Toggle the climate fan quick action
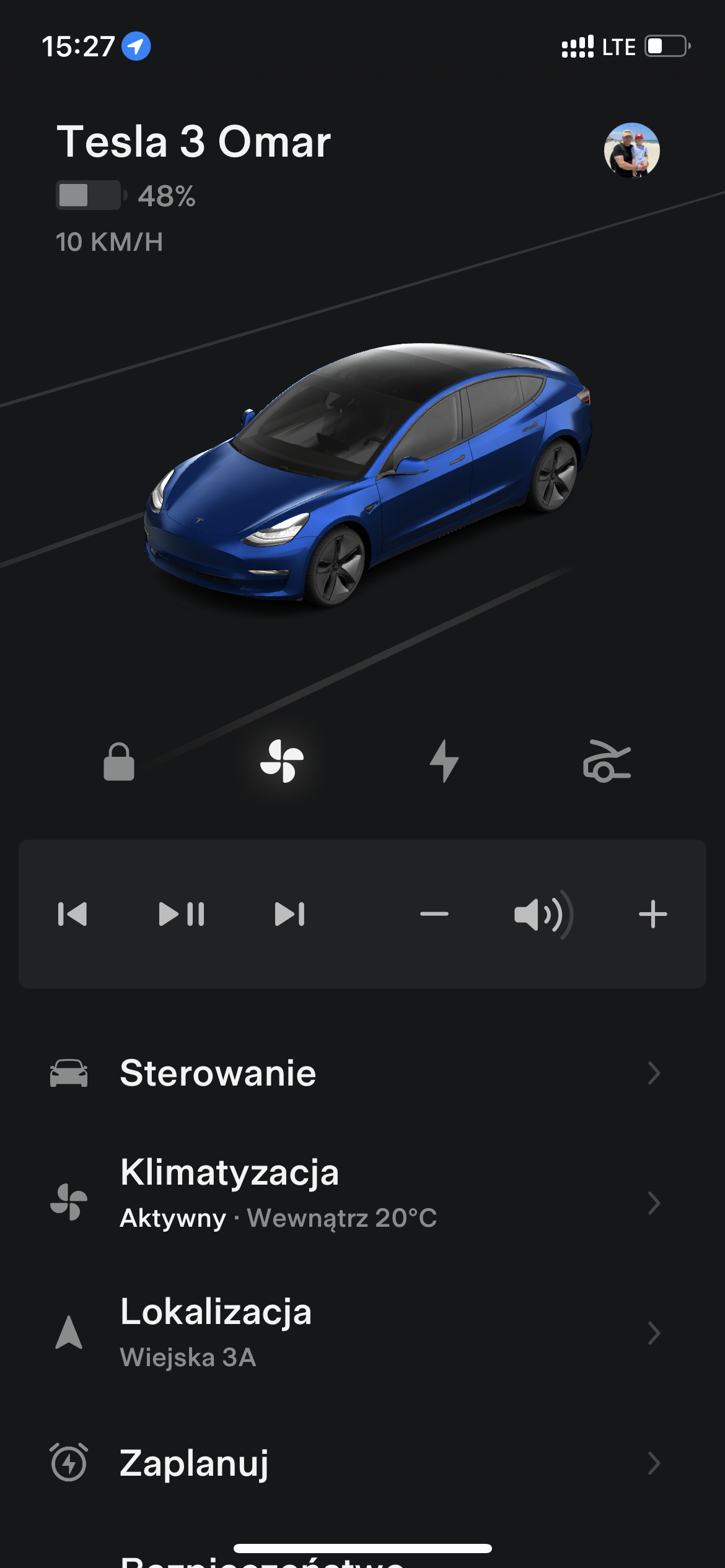The width and height of the screenshot is (725, 1568). [282, 761]
